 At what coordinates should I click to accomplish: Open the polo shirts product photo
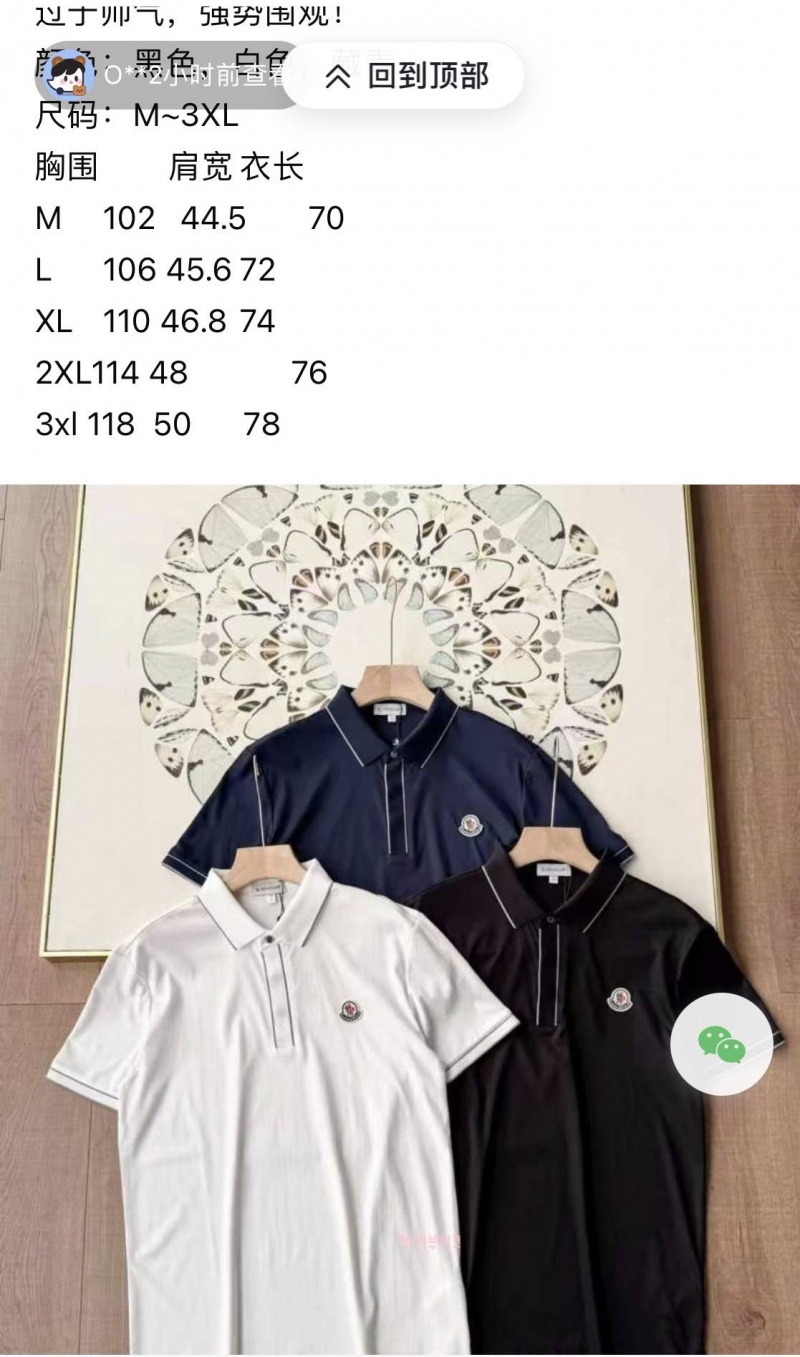point(400,920)
